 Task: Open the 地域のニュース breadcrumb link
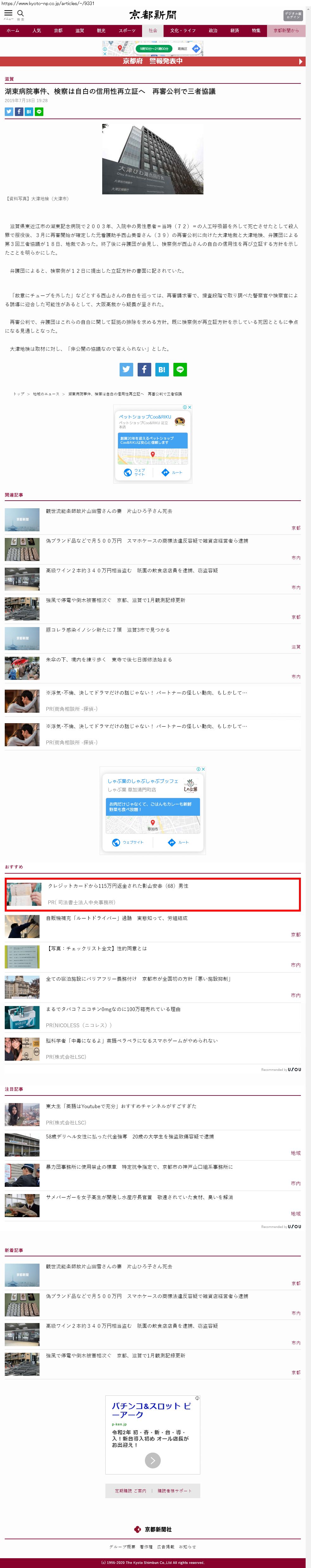(46, 394)
